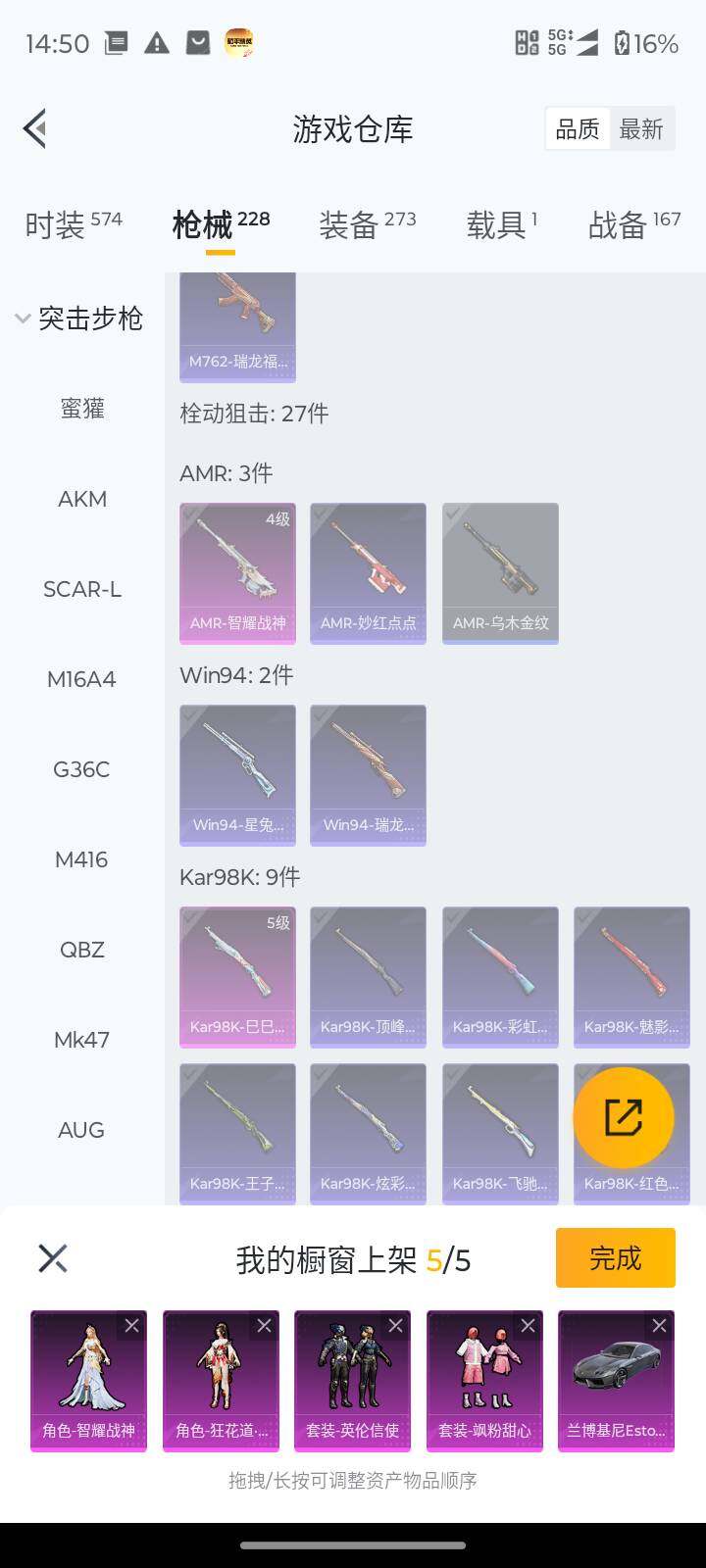Go back from the game warehouse

pos(35,128)
